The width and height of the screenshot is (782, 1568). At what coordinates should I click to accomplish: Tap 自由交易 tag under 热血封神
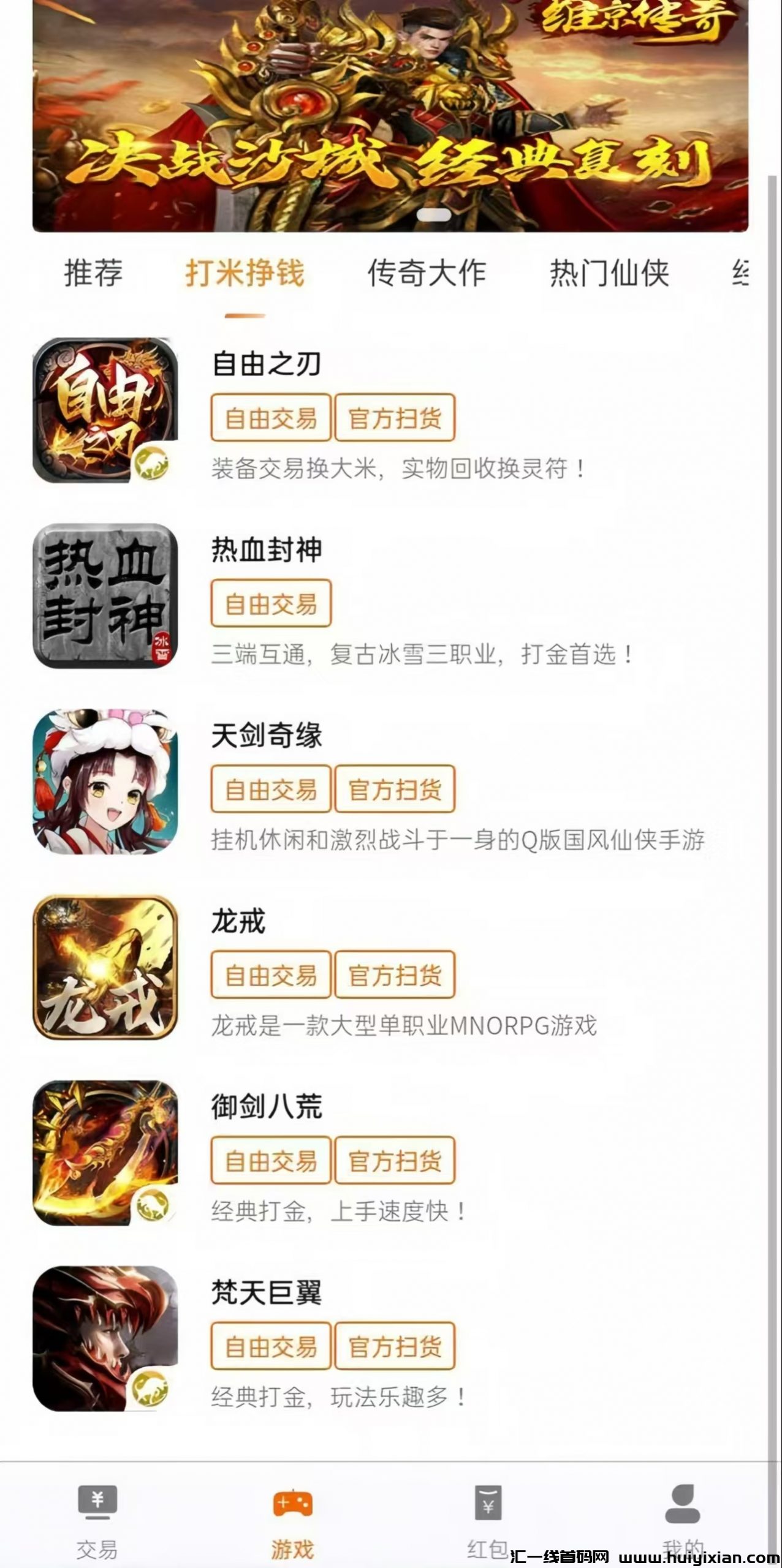271,604
